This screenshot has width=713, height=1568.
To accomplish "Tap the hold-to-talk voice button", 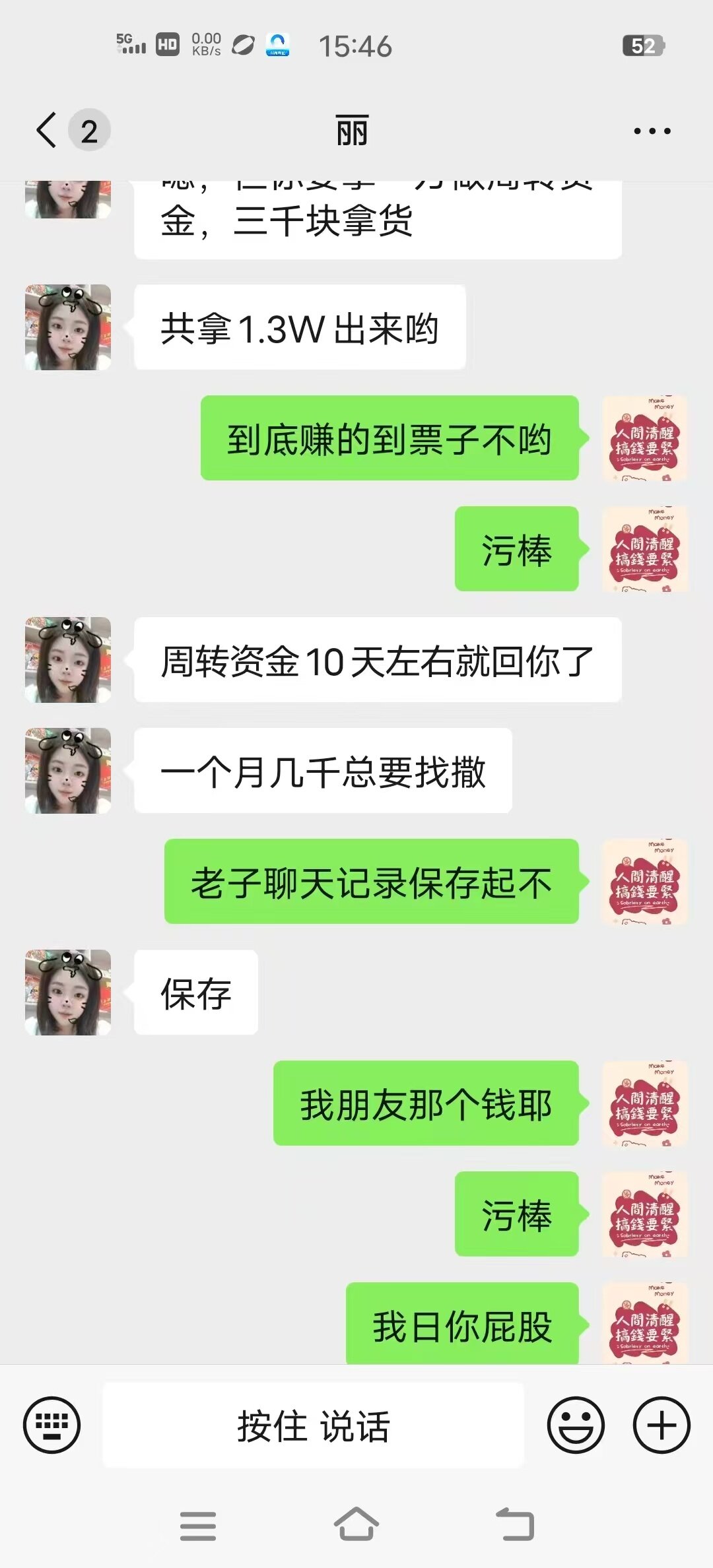I will click(x=313, y=1425).
